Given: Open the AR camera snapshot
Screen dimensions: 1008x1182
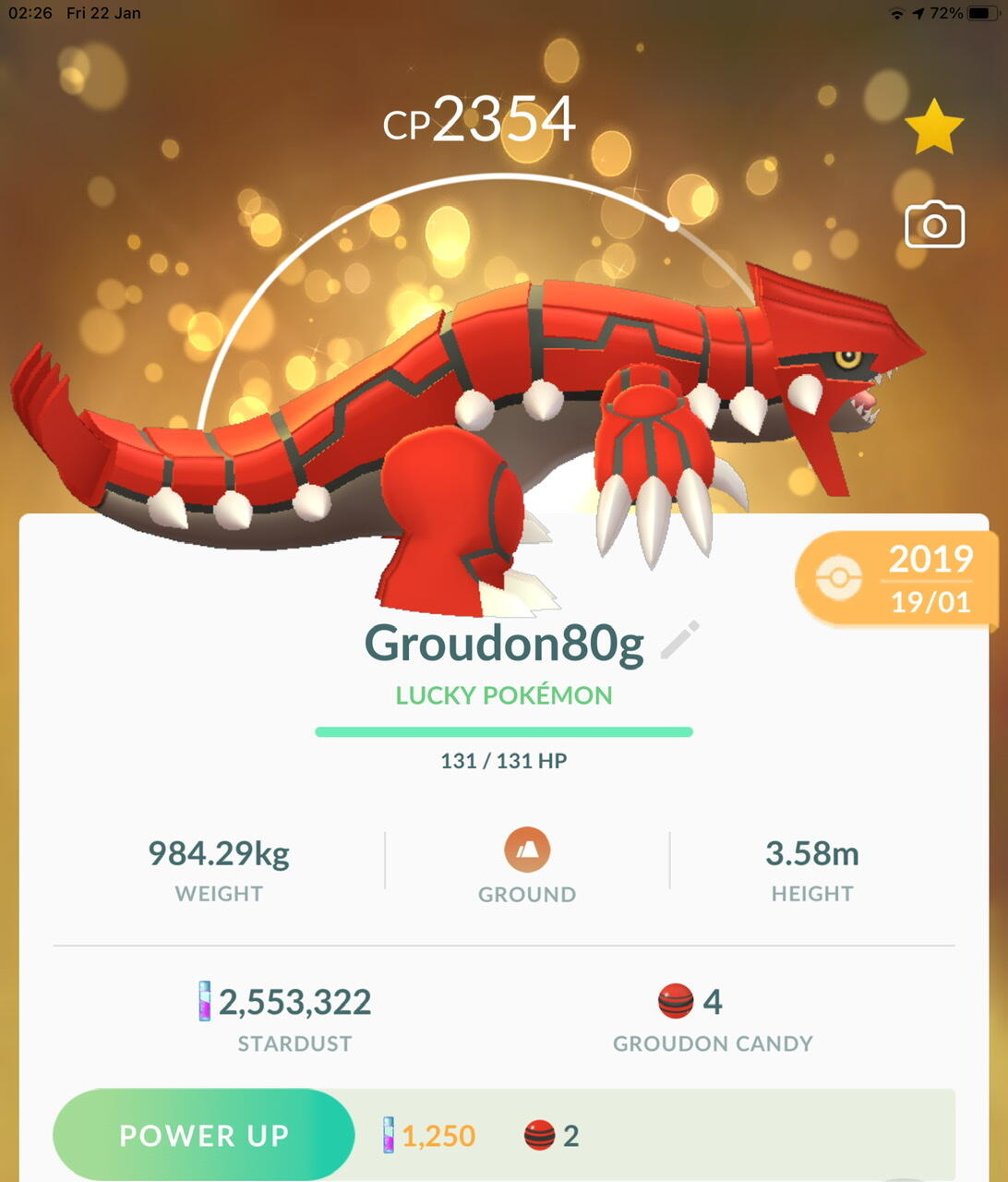Looking at the screenshot, I should pos(934,224).
